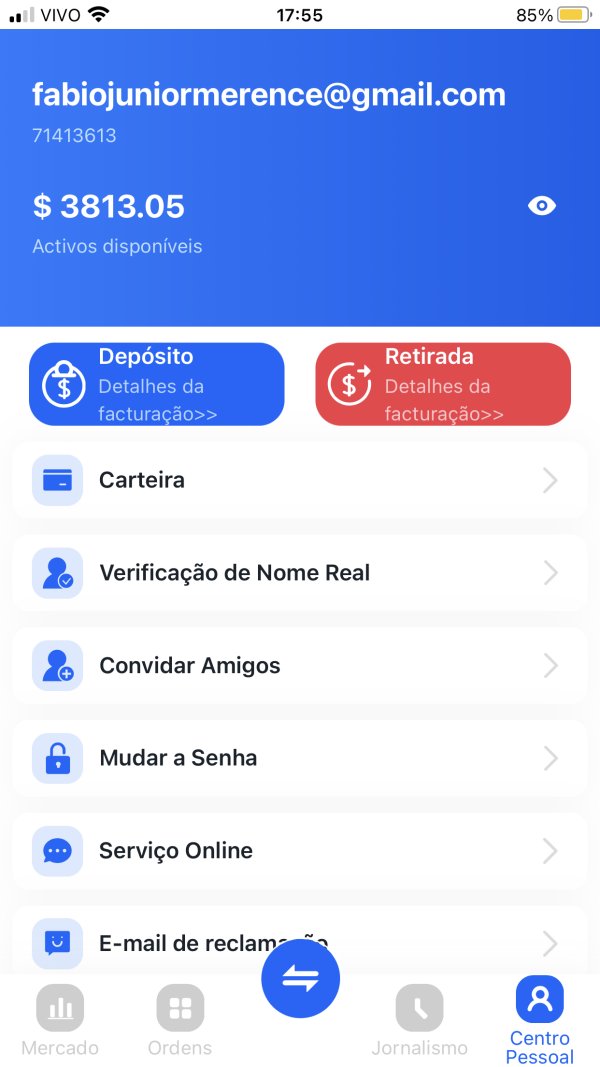Viewport: 600px width, 1067px height.
Task: Open the Carteira row
Action: pos(299,480)
